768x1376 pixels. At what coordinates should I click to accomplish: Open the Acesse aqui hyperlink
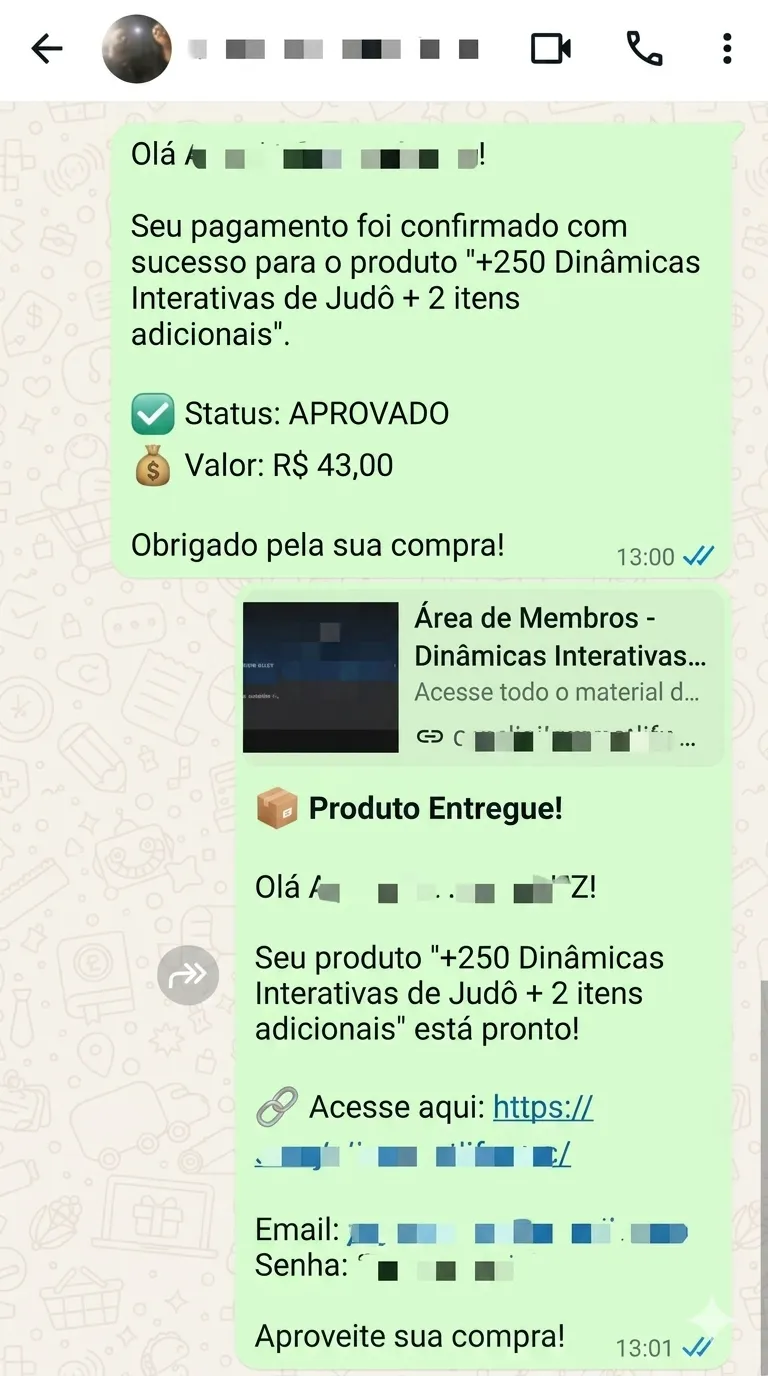pyautogui.click(x=543, y=1107)
